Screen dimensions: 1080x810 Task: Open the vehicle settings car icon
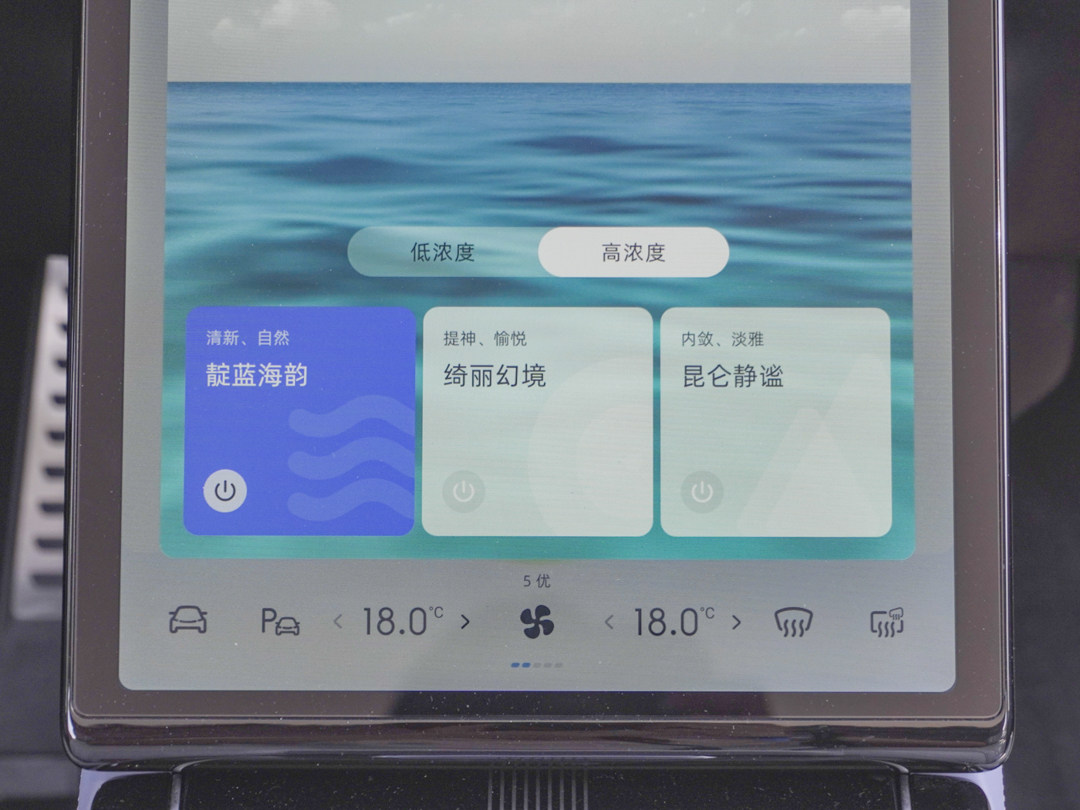(188, 621)
